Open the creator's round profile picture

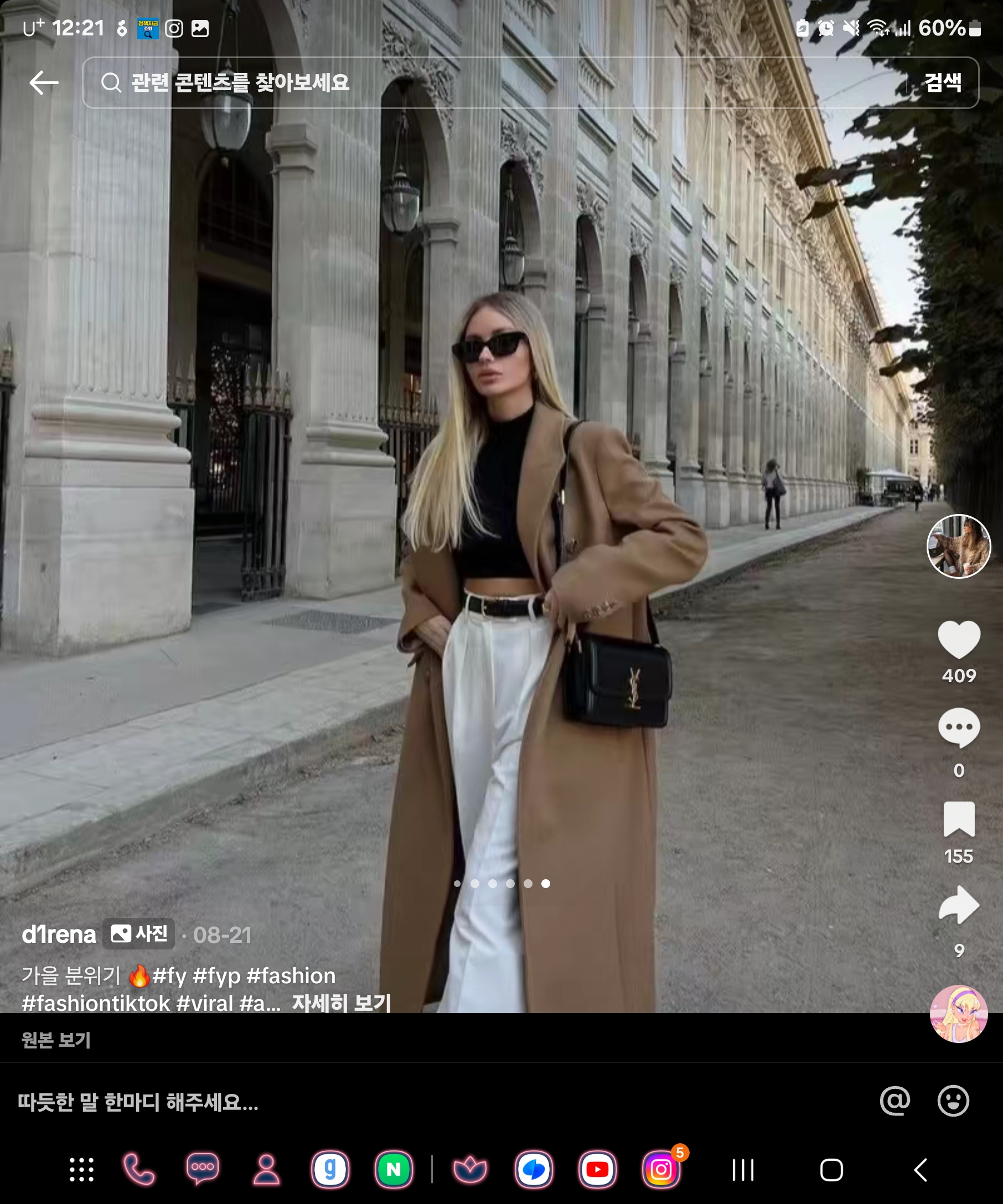(x=958, y=546)
